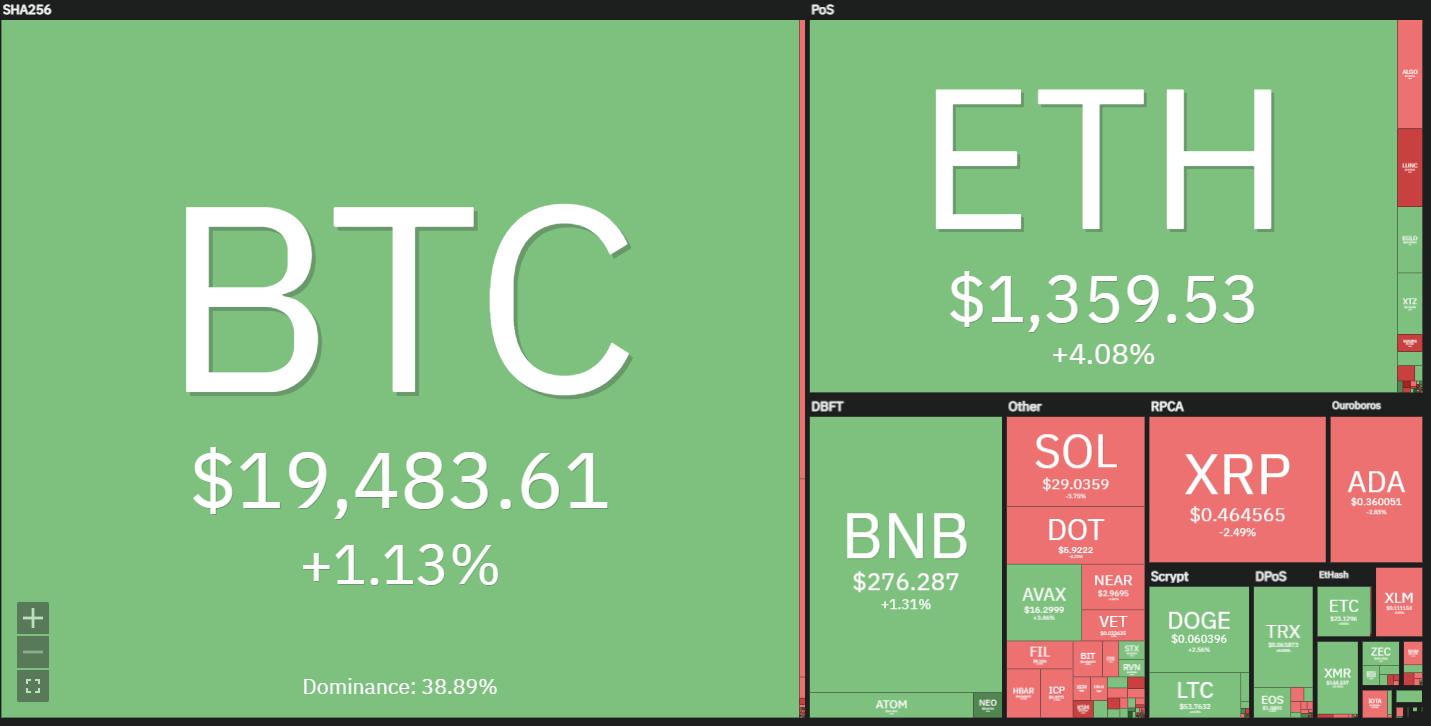Open the XLM tile
1431x726 pixels.
click(x=1398, y=601)
